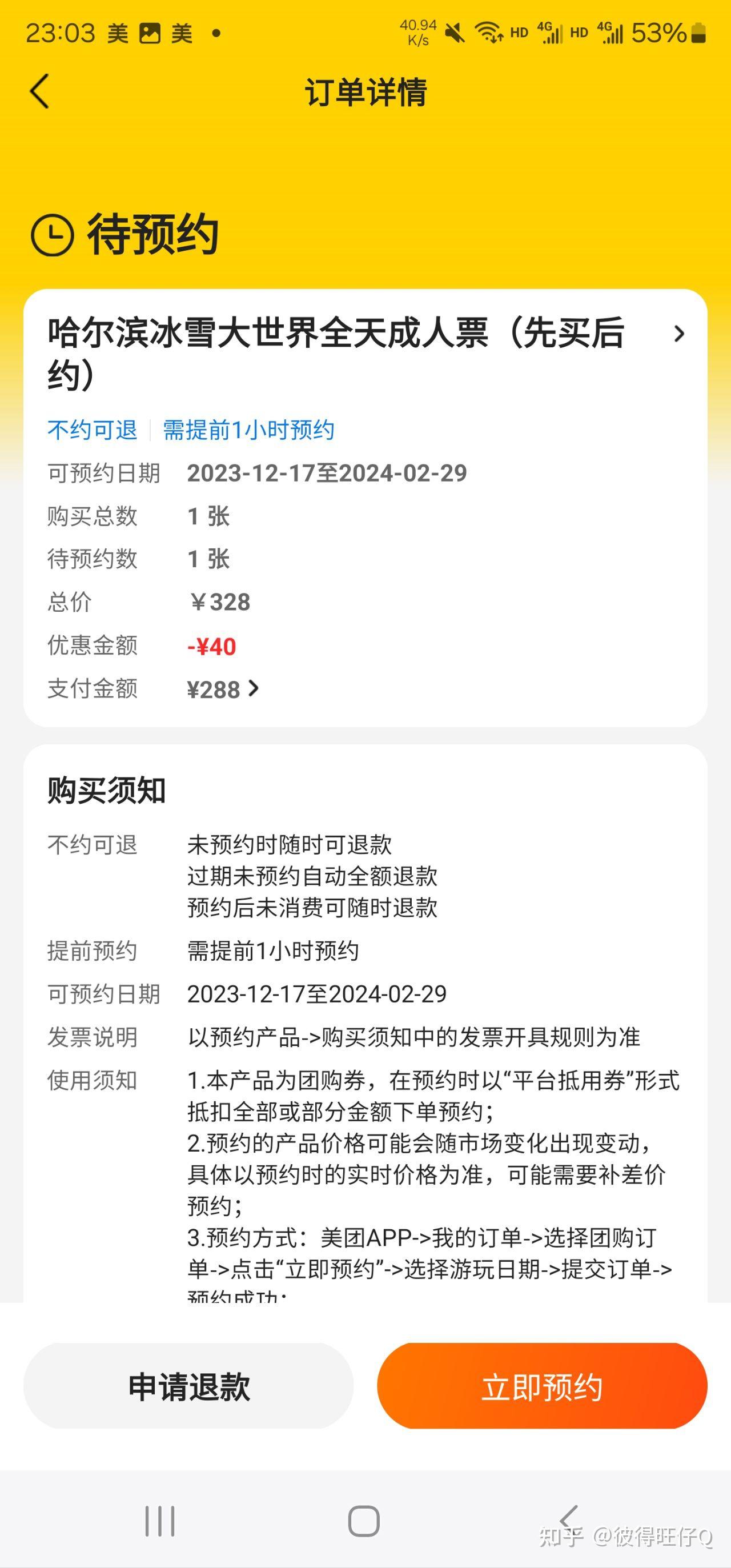Go to the system home screen
731x1568 pixels.
pos(364,1521)
